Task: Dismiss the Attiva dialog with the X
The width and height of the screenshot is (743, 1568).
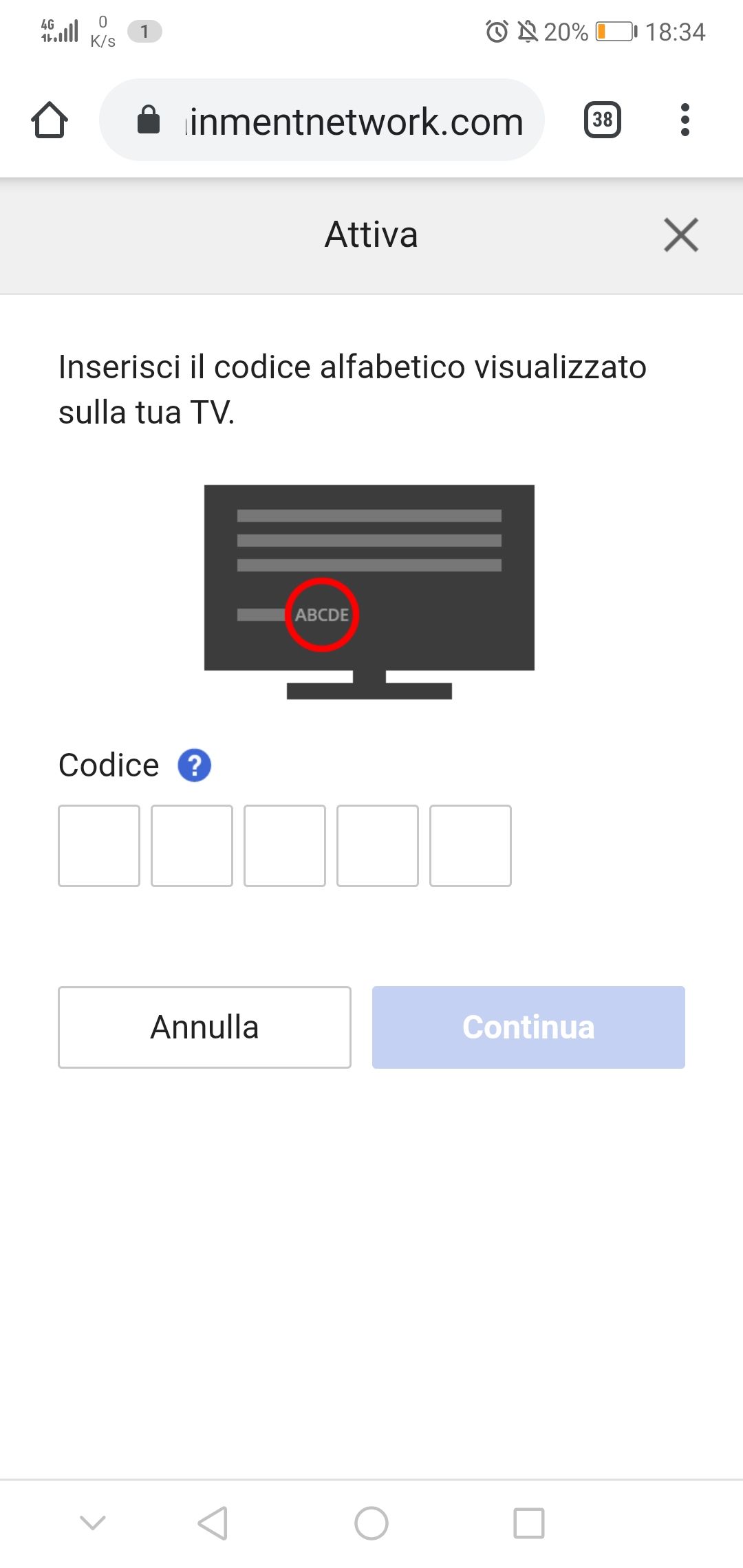Action: click(680, 234)
